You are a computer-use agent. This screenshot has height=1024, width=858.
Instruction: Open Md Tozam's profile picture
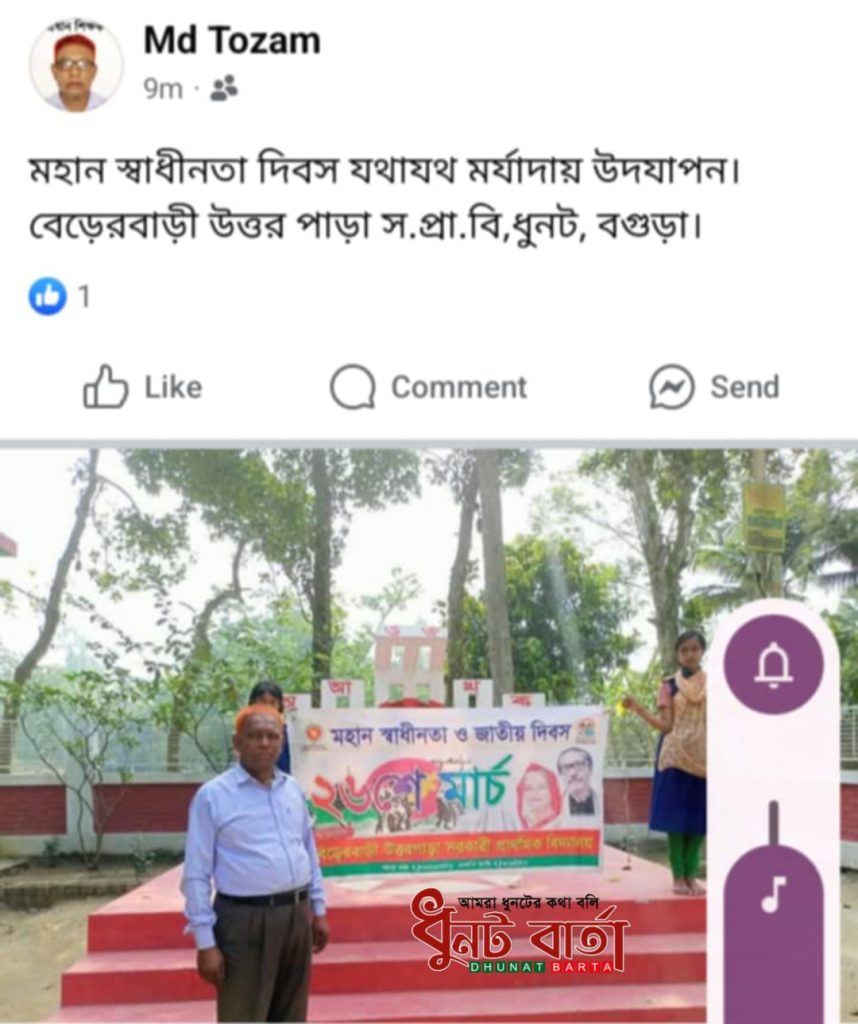click(75, 66)
